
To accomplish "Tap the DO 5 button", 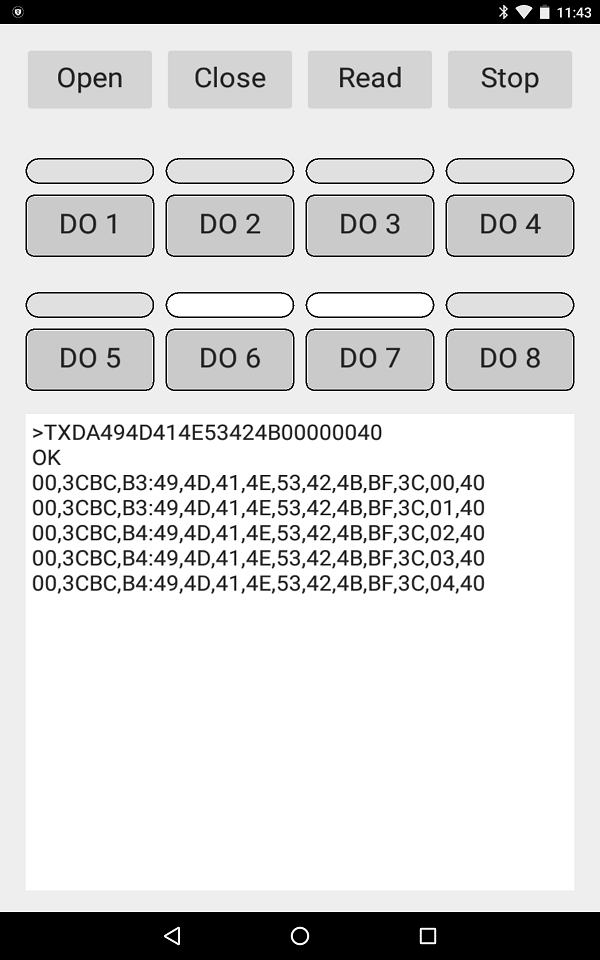I will tap(89, 359).
